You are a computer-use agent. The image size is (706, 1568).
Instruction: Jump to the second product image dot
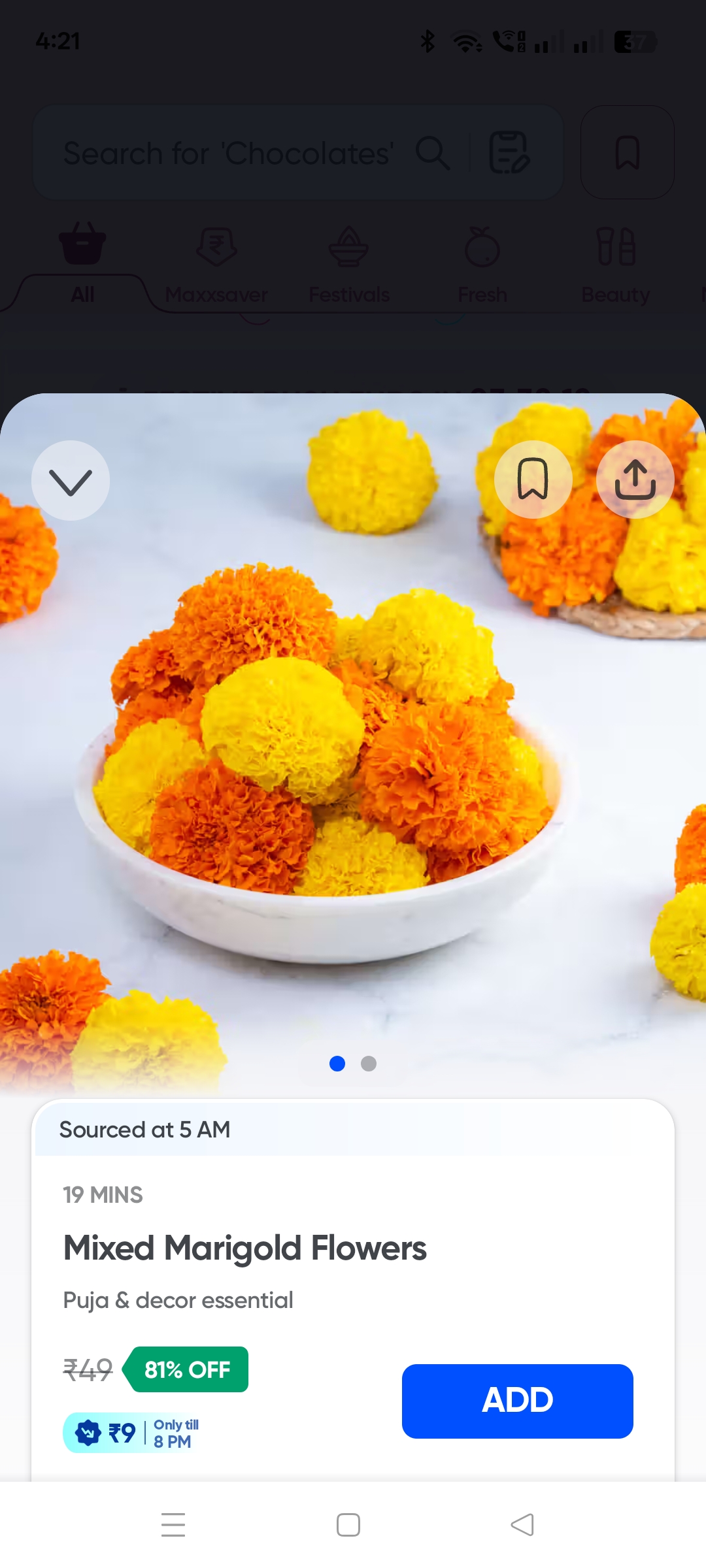pyautogui.click(x=369, y=1064)
